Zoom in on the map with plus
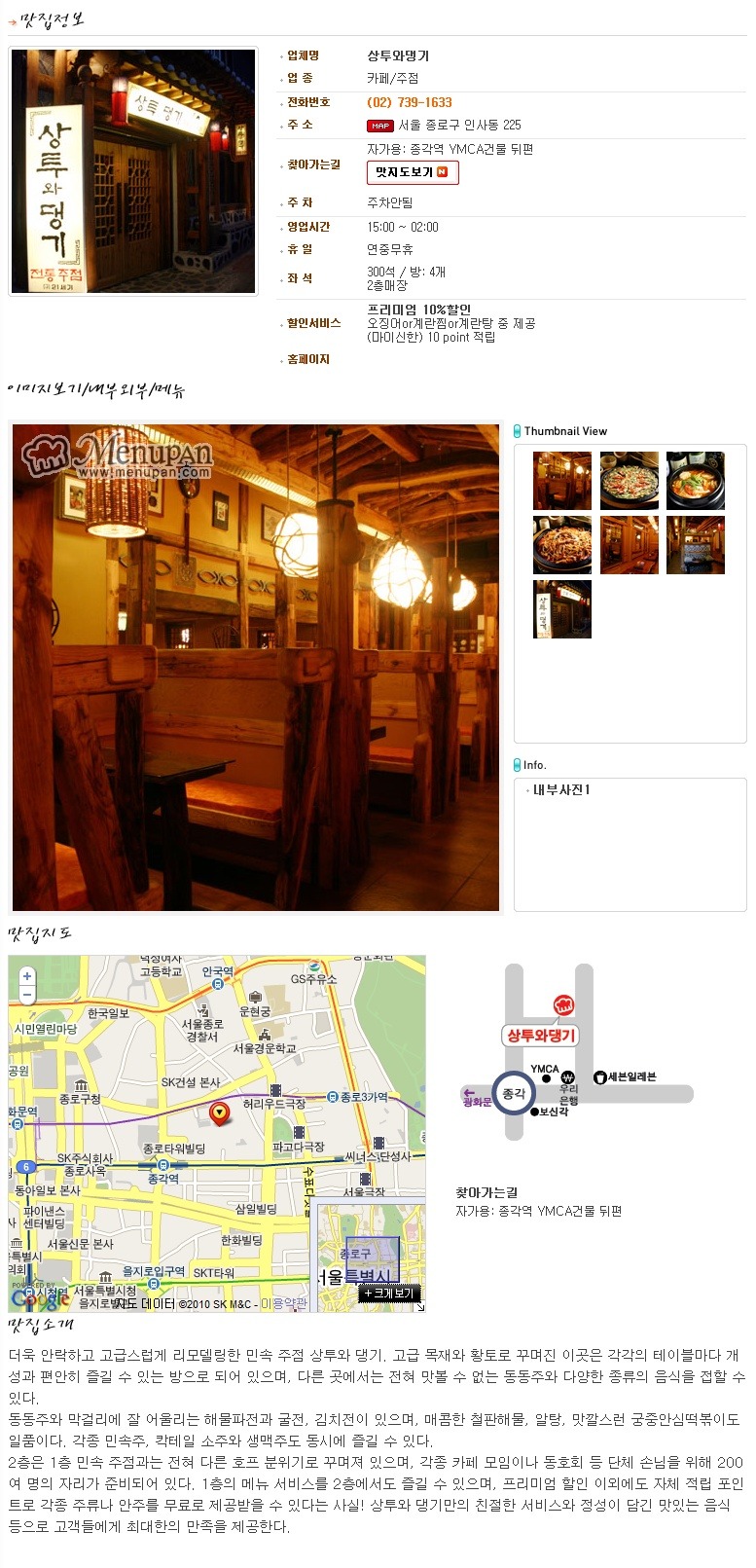 [27, 976]
